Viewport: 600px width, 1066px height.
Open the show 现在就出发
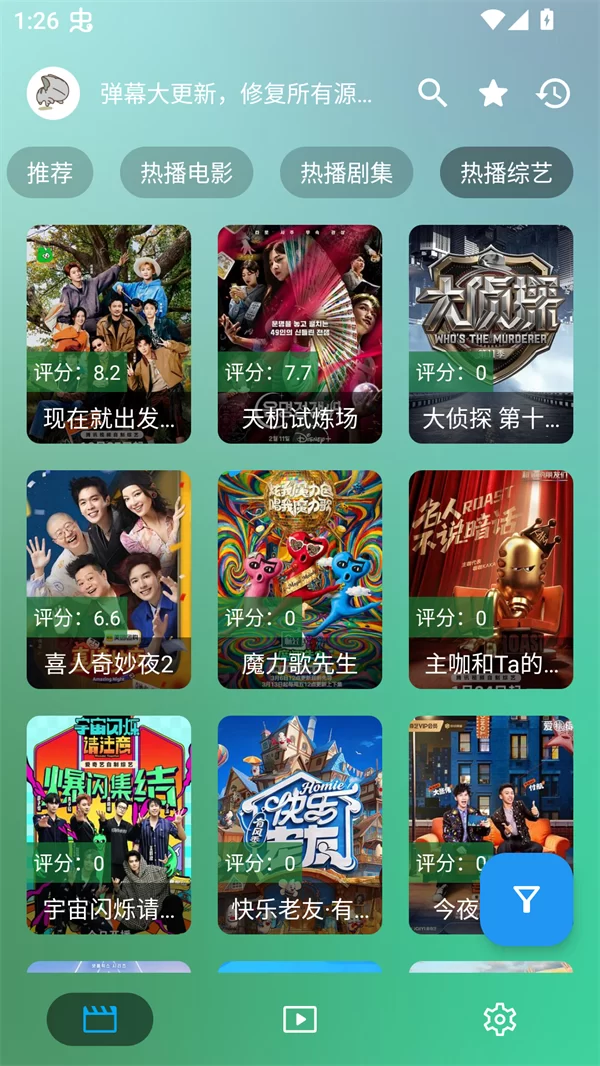click(109, 333)
